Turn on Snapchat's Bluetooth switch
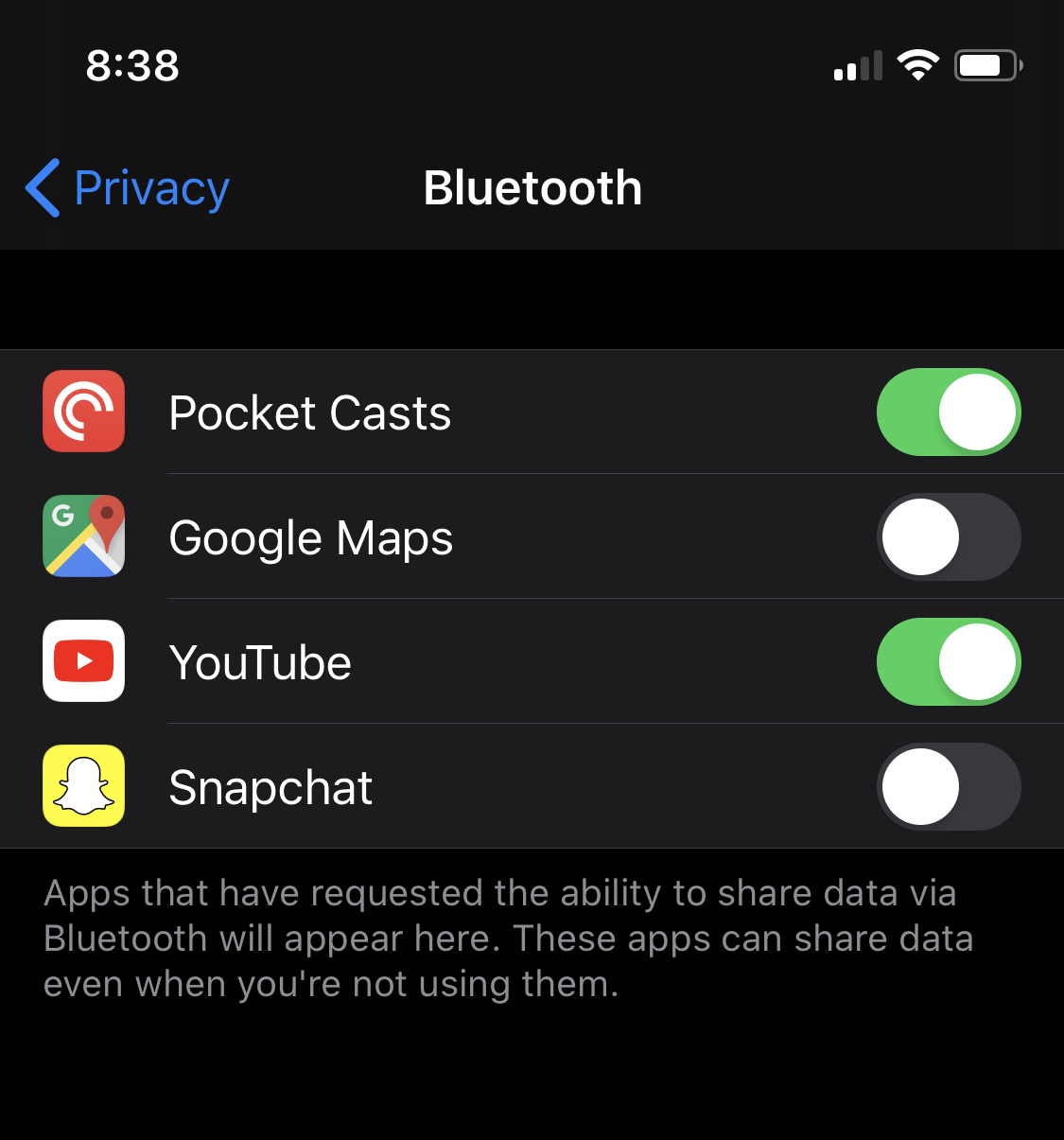Screen dimensions: 1064x1140 tap(948, 787)
